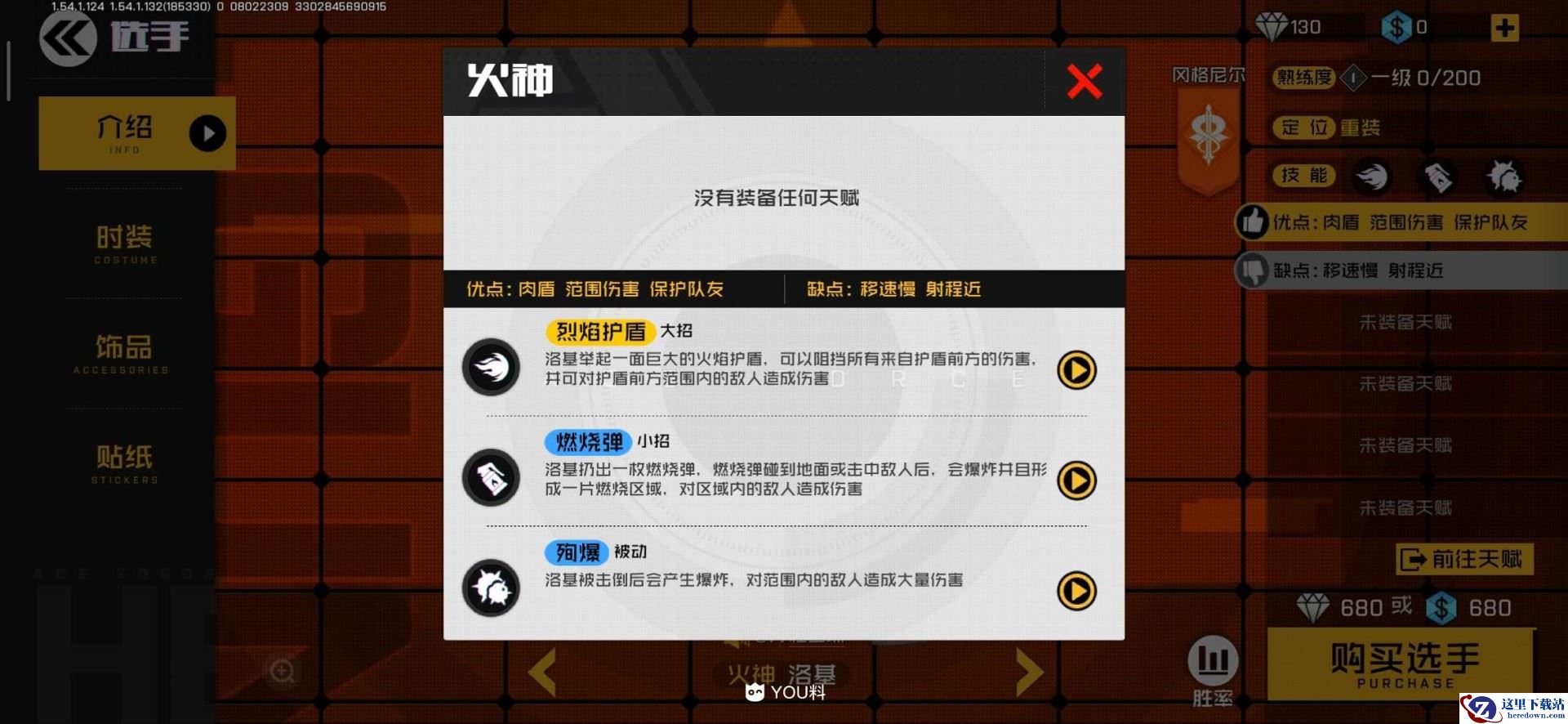1568x724 pixels.
Task: Open the 介绍 info tab
Action: [x=136, y=133]
